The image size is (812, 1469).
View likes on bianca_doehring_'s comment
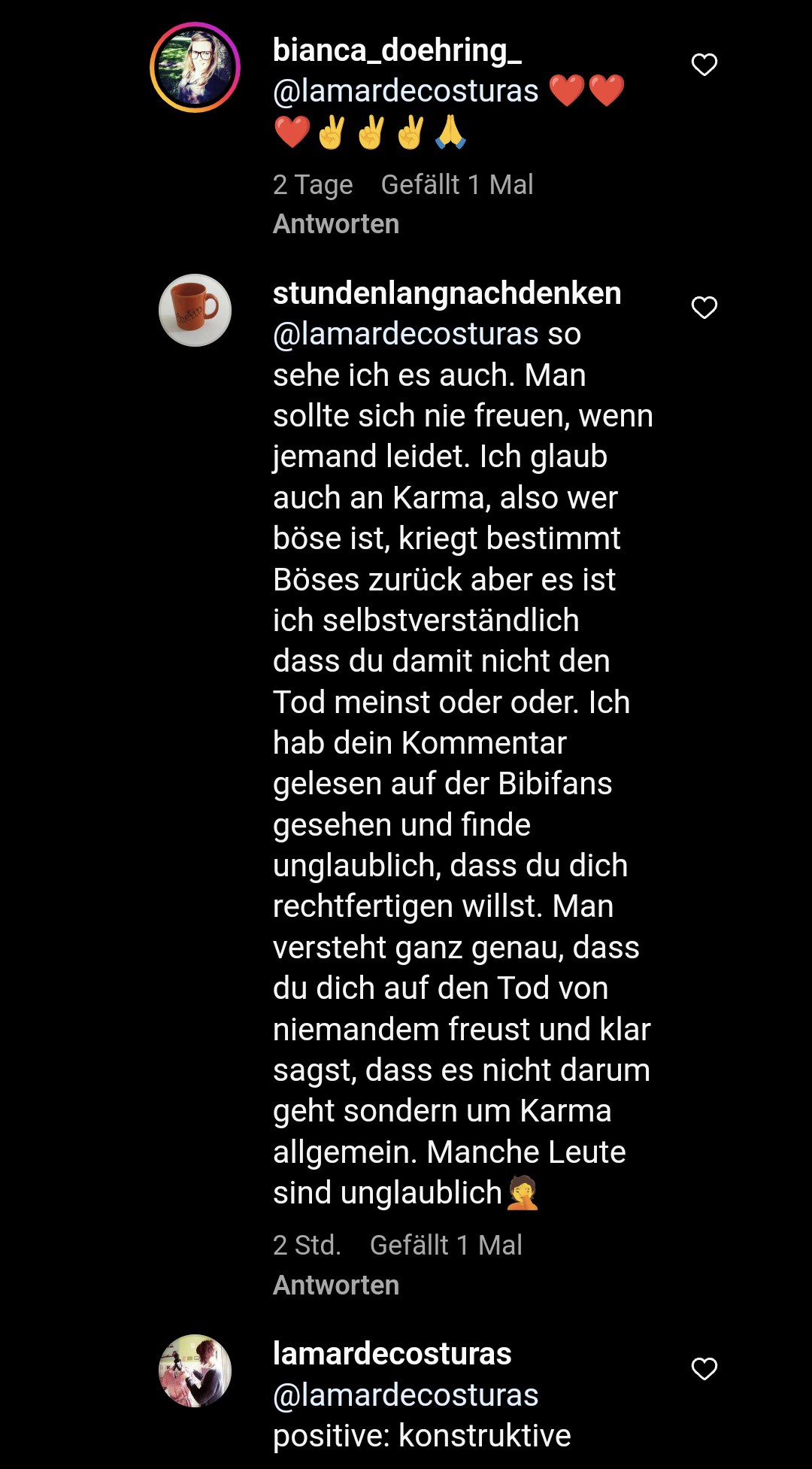pos(457,185)
